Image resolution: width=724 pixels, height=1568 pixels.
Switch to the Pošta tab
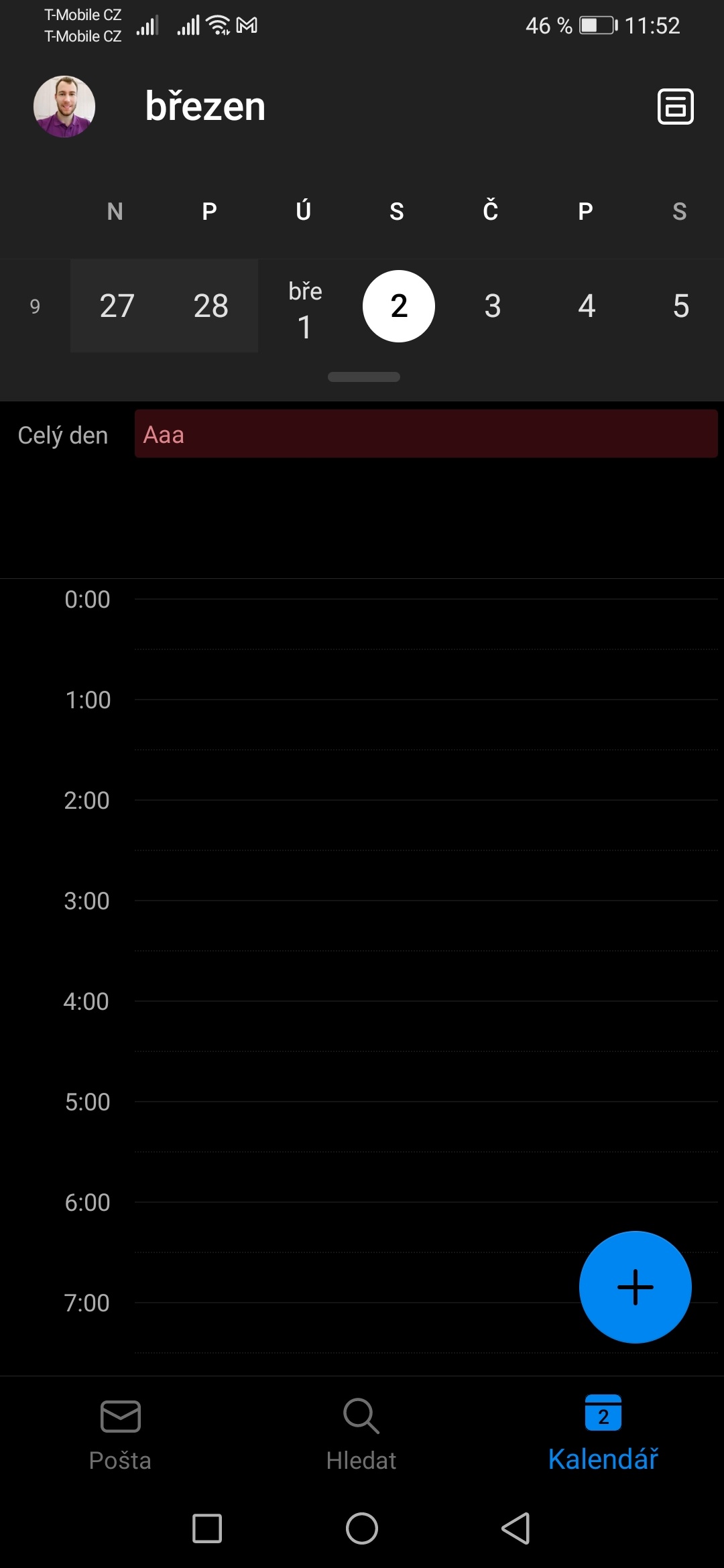tap(121, 1434)
